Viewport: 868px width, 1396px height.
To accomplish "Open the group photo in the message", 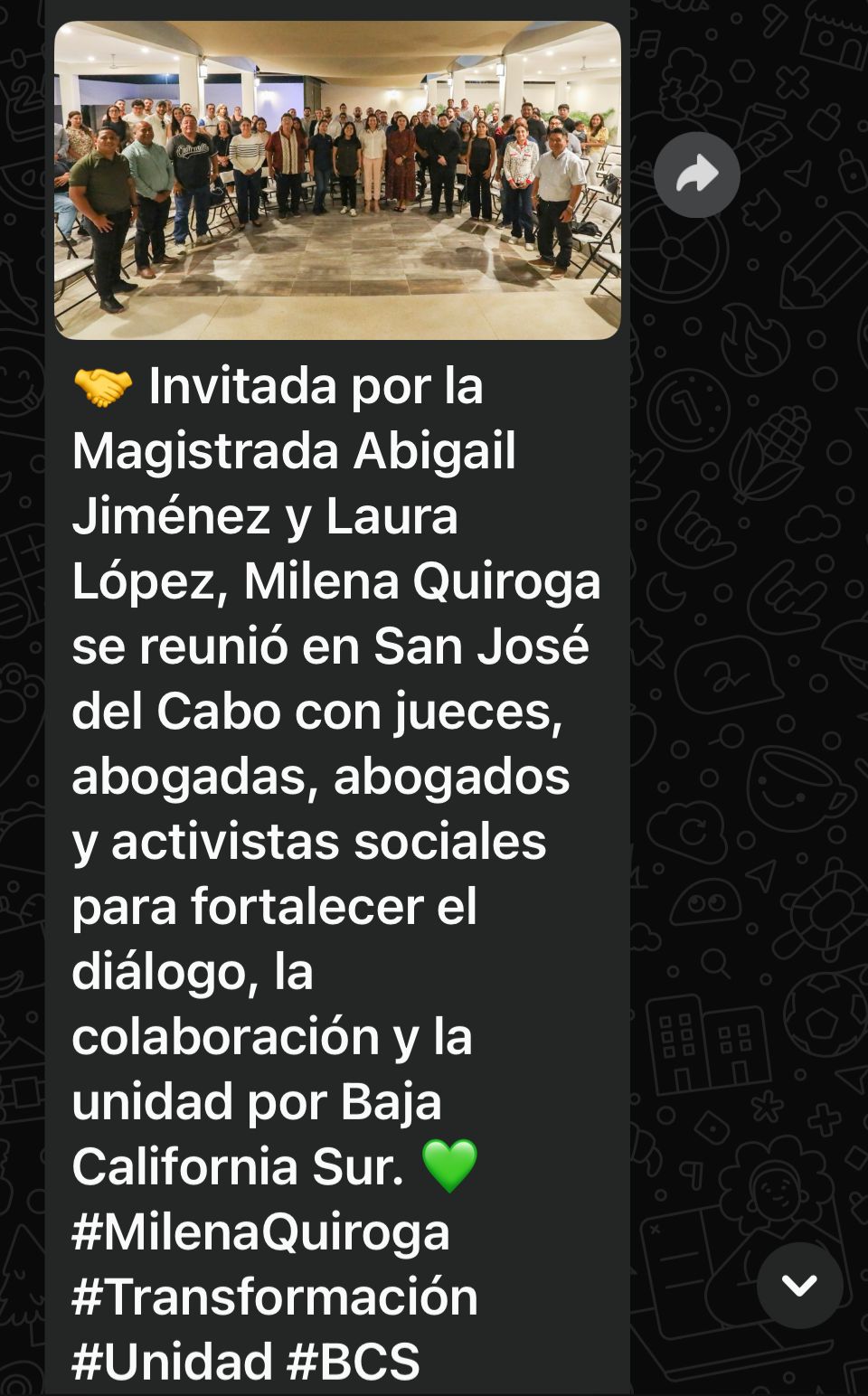I will coord(337,181).
